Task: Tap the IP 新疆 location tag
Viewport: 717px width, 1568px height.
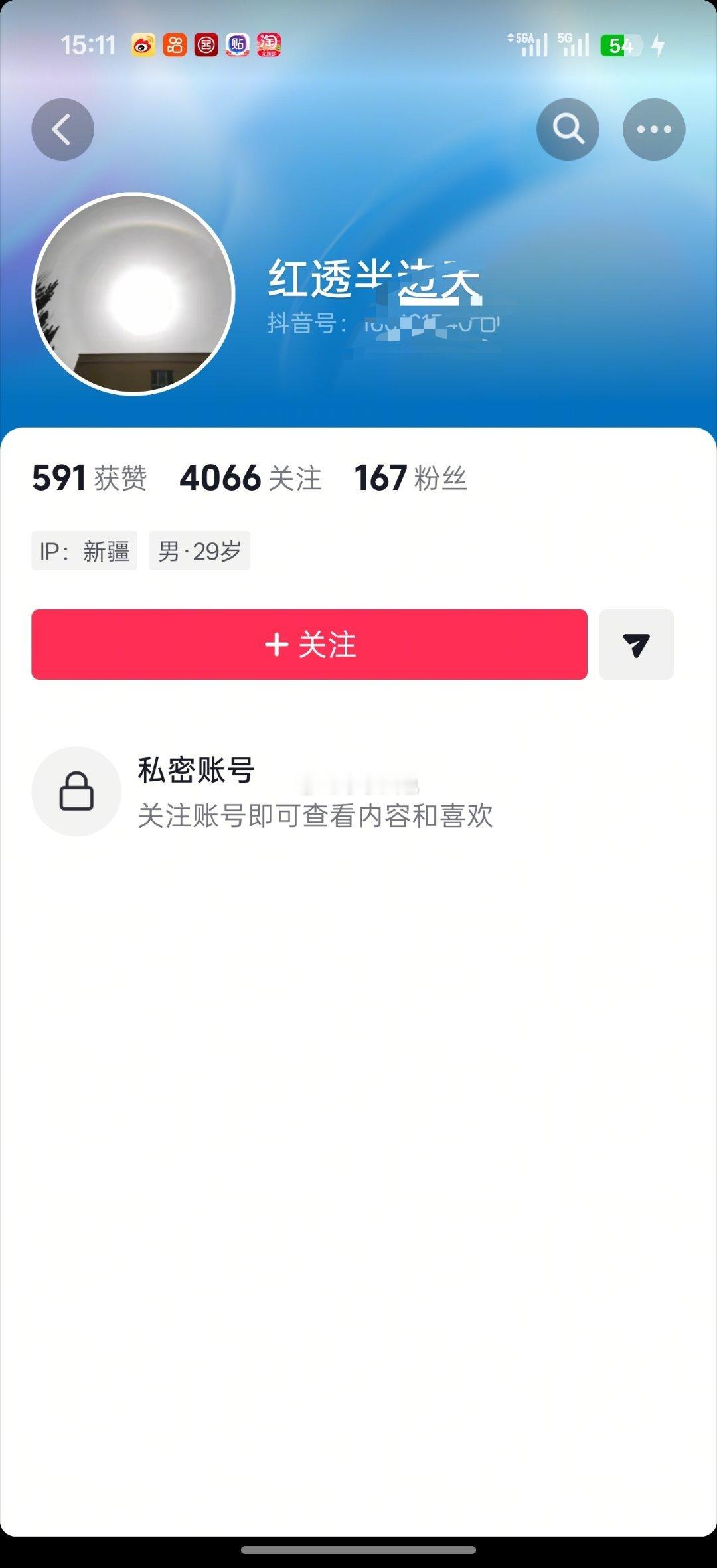Action: pos(86,550)
